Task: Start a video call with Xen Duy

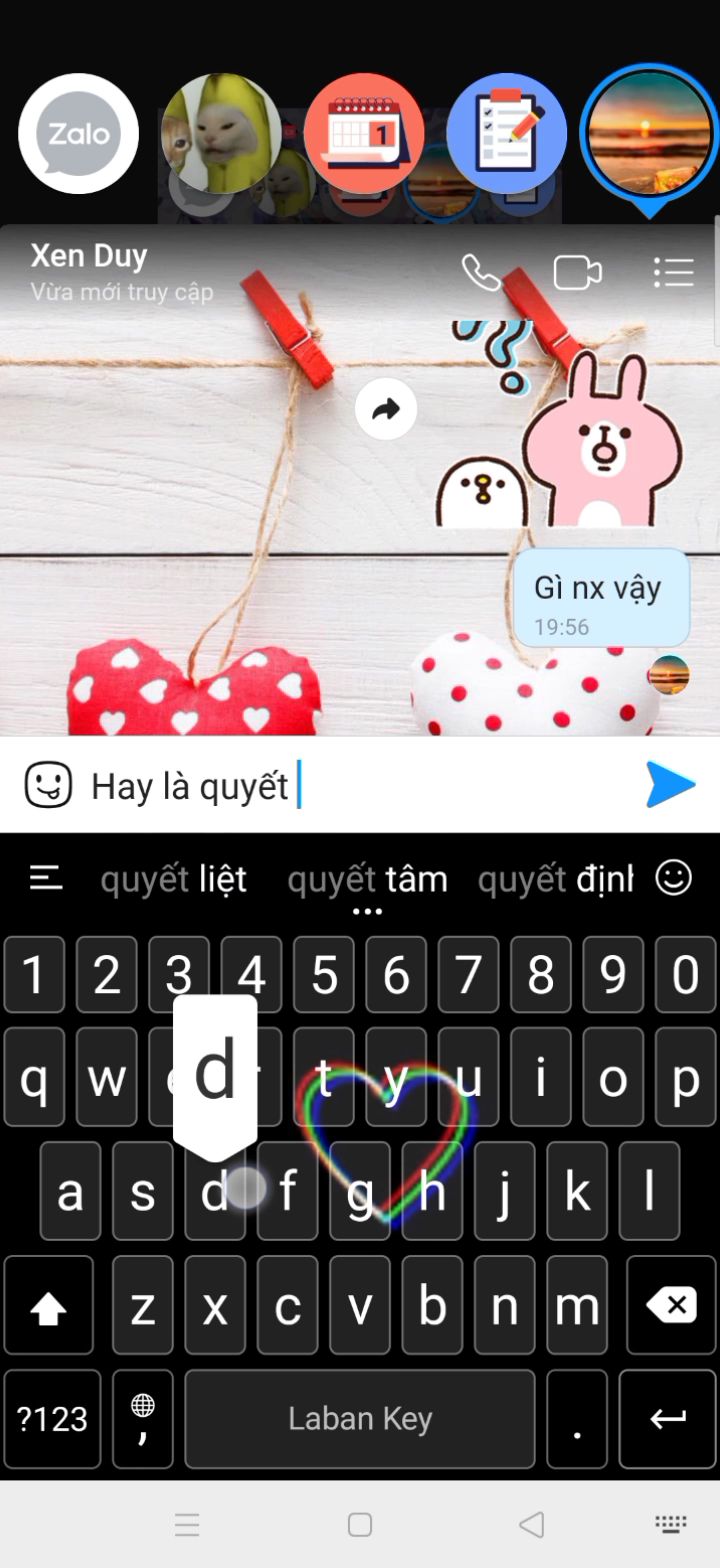Action: 578,273
